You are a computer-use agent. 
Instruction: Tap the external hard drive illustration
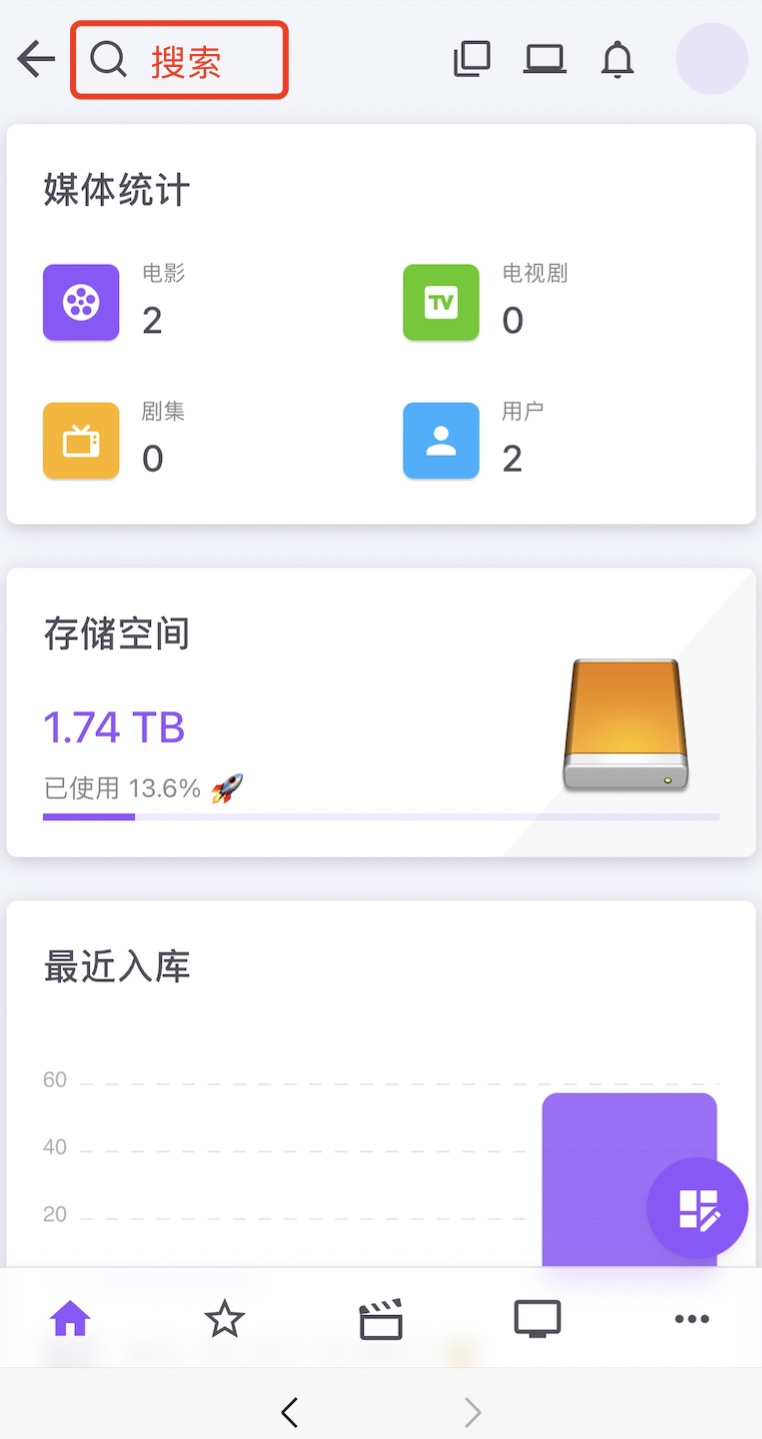626,723
